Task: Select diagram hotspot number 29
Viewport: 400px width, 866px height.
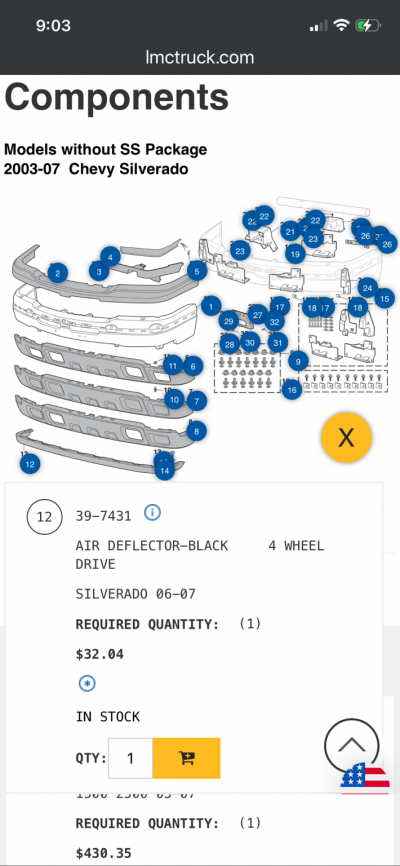Action: point(228,321)
